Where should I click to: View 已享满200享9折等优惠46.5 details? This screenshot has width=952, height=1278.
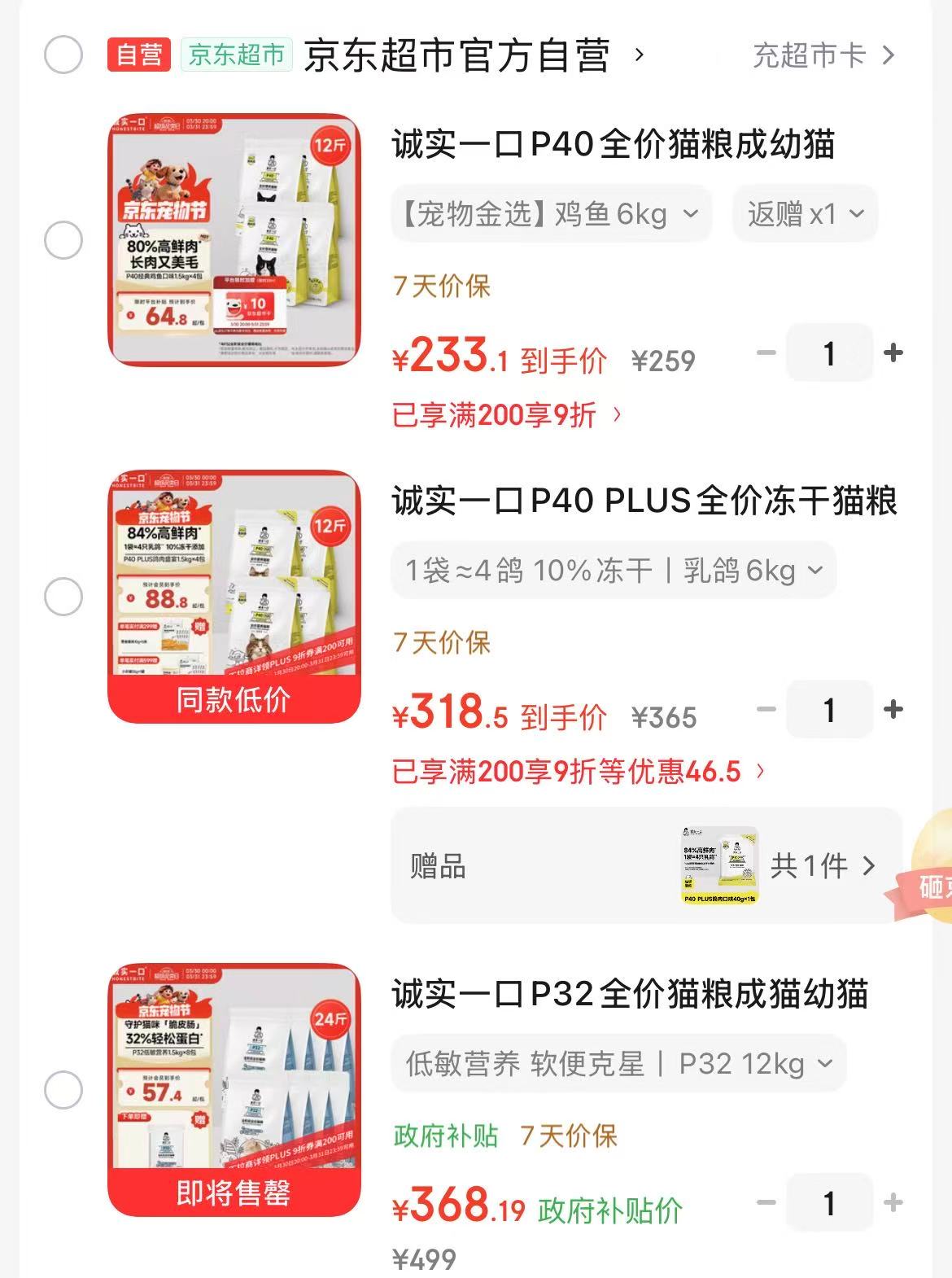(x=578, y=771)
